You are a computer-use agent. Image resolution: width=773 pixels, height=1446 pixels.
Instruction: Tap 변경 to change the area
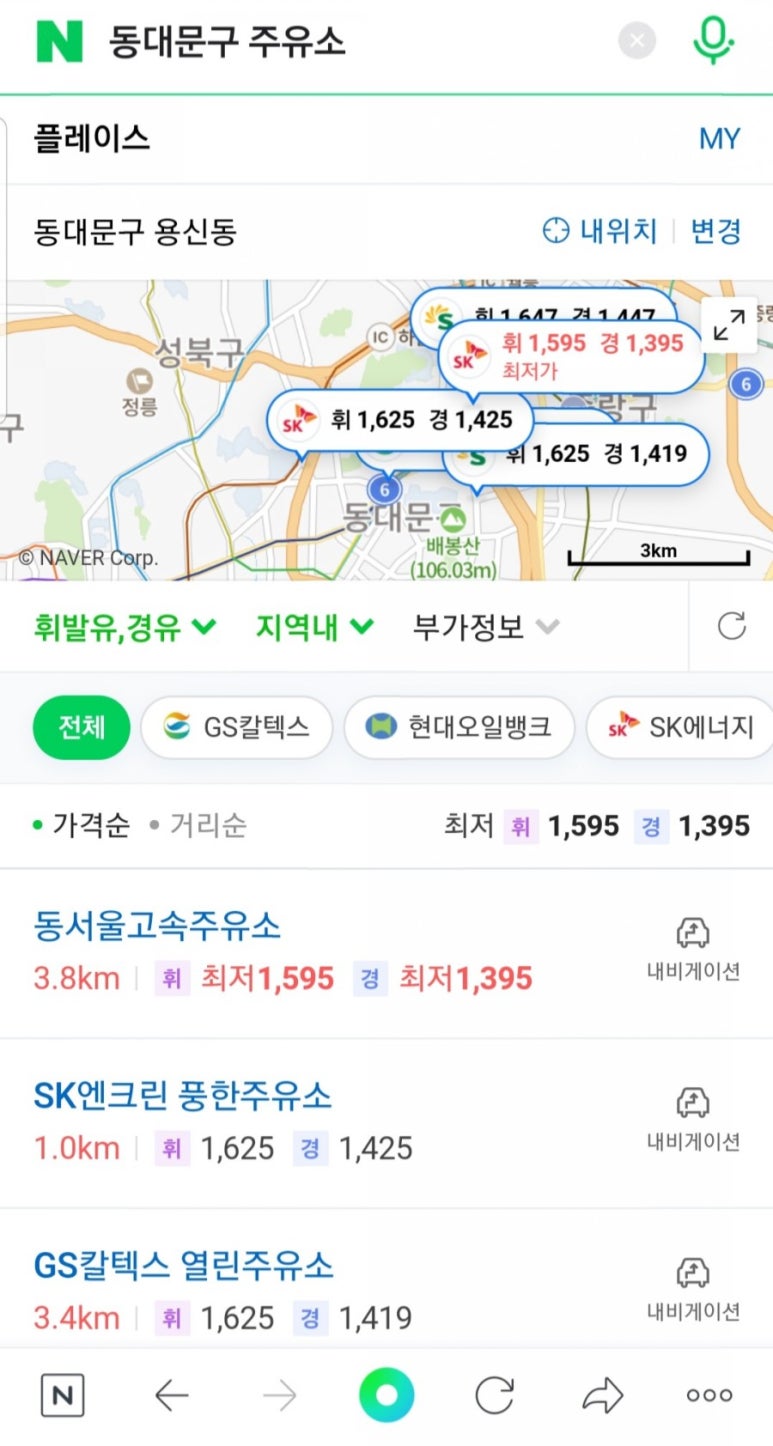point(716,232)
